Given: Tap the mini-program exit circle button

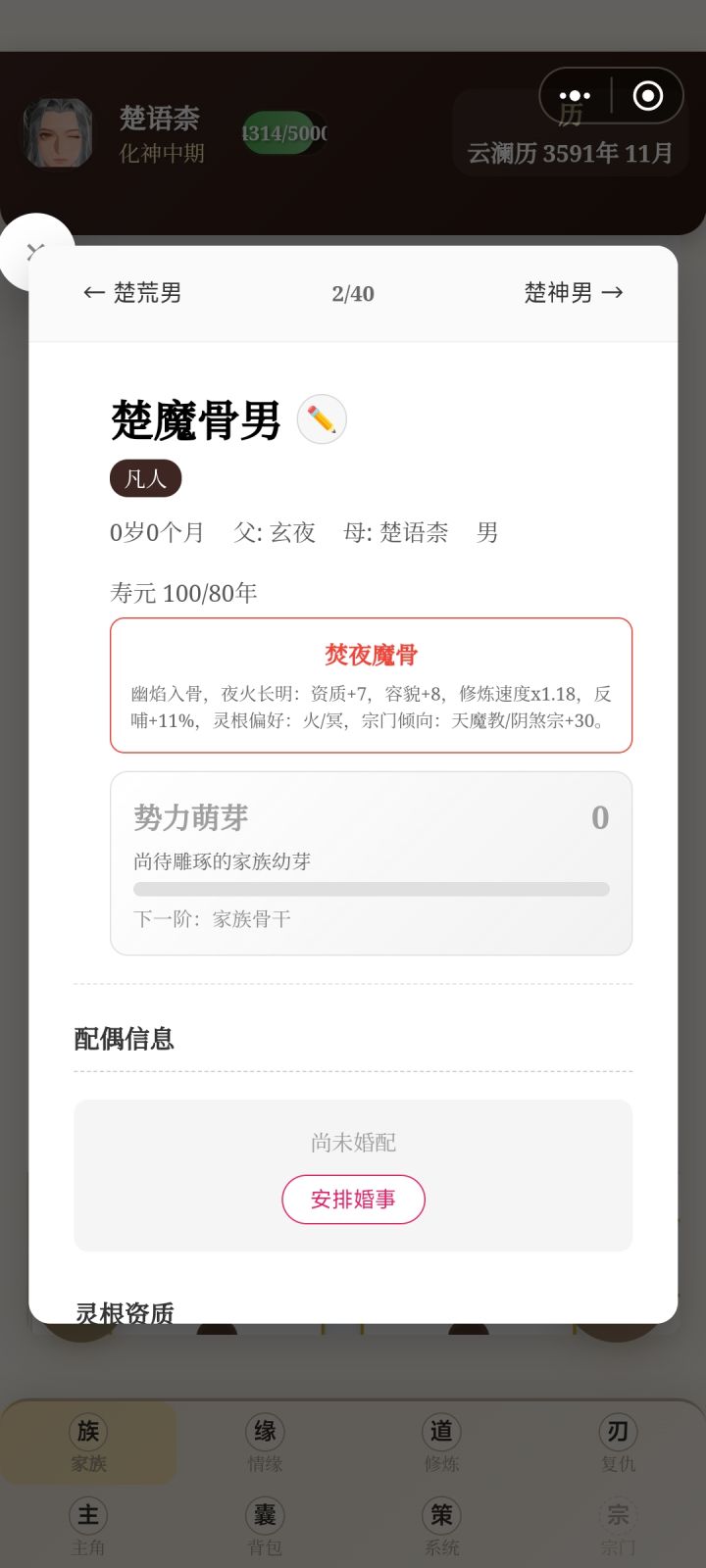Looking at the screenshot, I should [x=645, y=95].
